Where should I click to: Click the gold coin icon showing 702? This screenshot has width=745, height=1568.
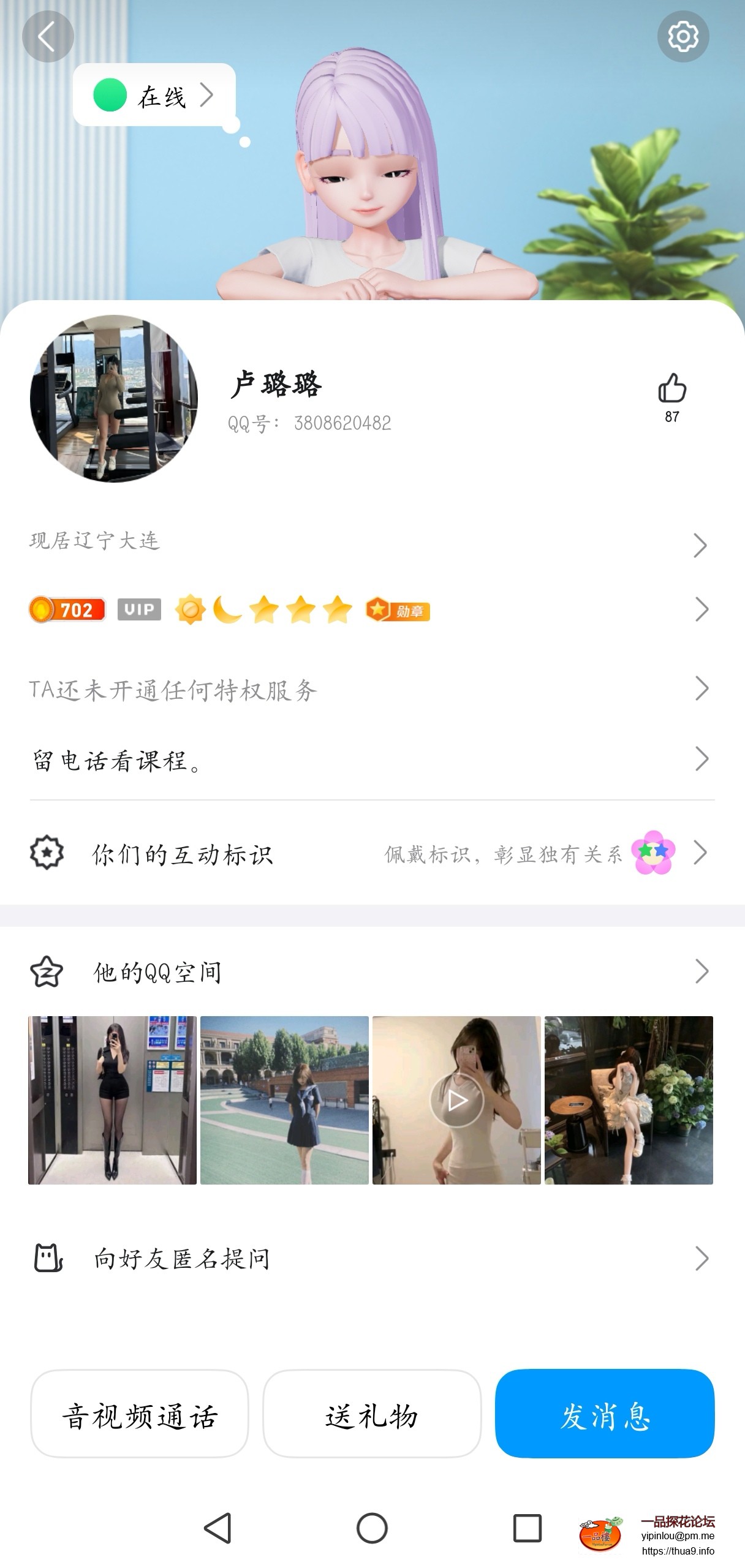[69, 610]
